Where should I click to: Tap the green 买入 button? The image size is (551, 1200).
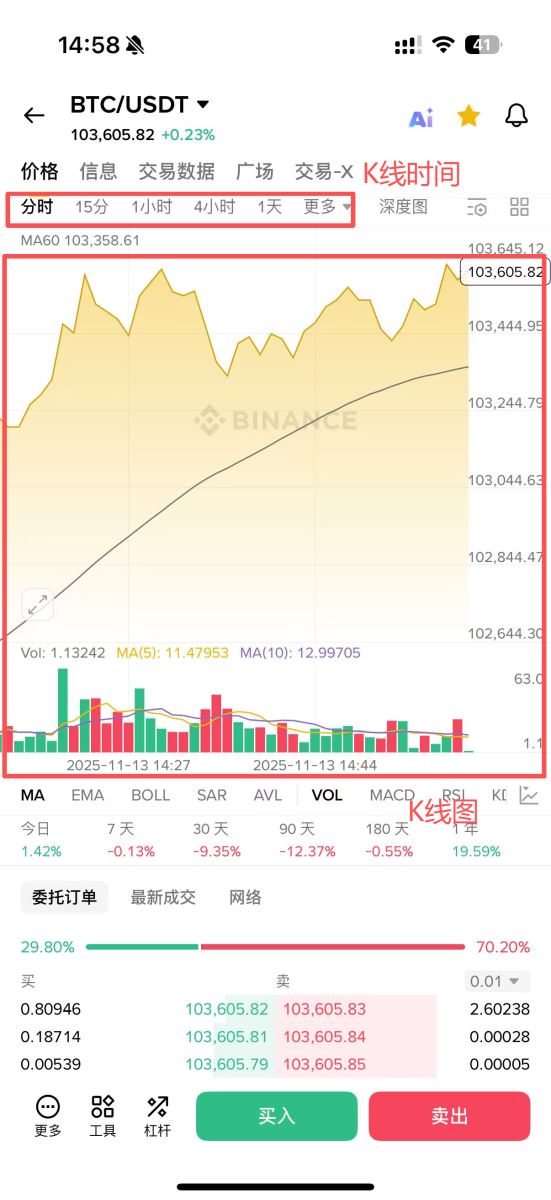coord(276,1116)
